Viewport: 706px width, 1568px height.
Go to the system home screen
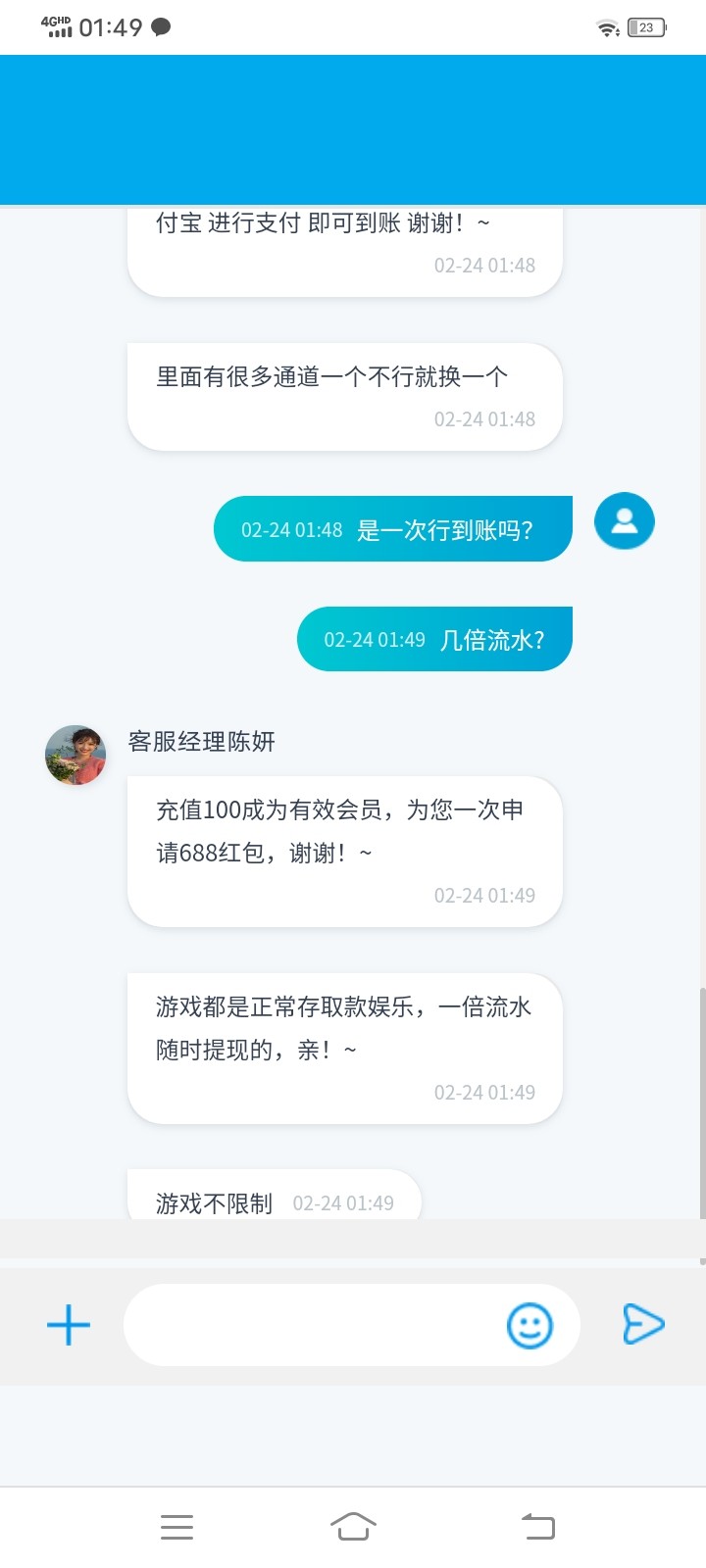pos(353,1526)
